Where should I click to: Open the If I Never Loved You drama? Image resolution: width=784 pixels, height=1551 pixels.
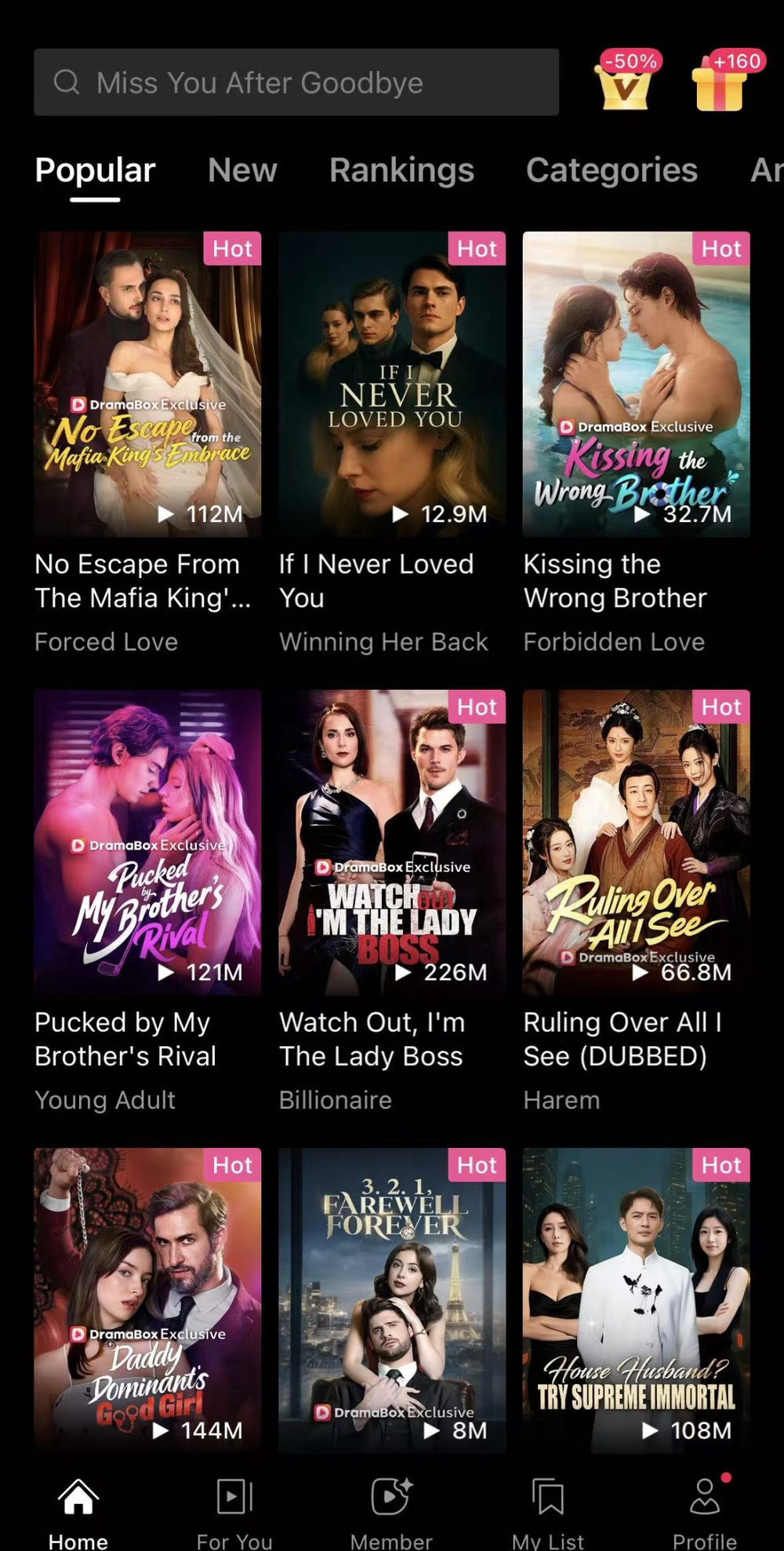(392, 384)
